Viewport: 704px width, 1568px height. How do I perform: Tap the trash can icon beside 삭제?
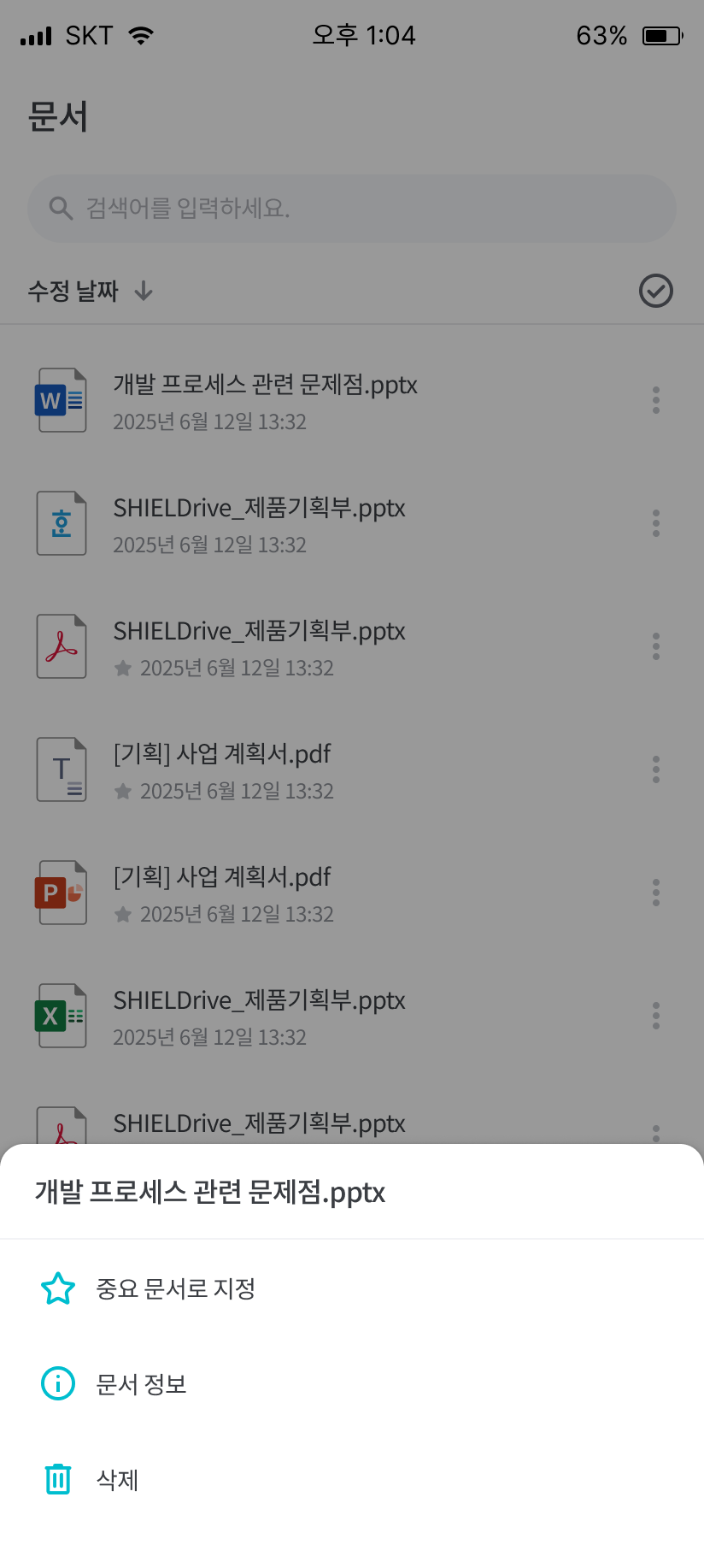point(57,1479)
